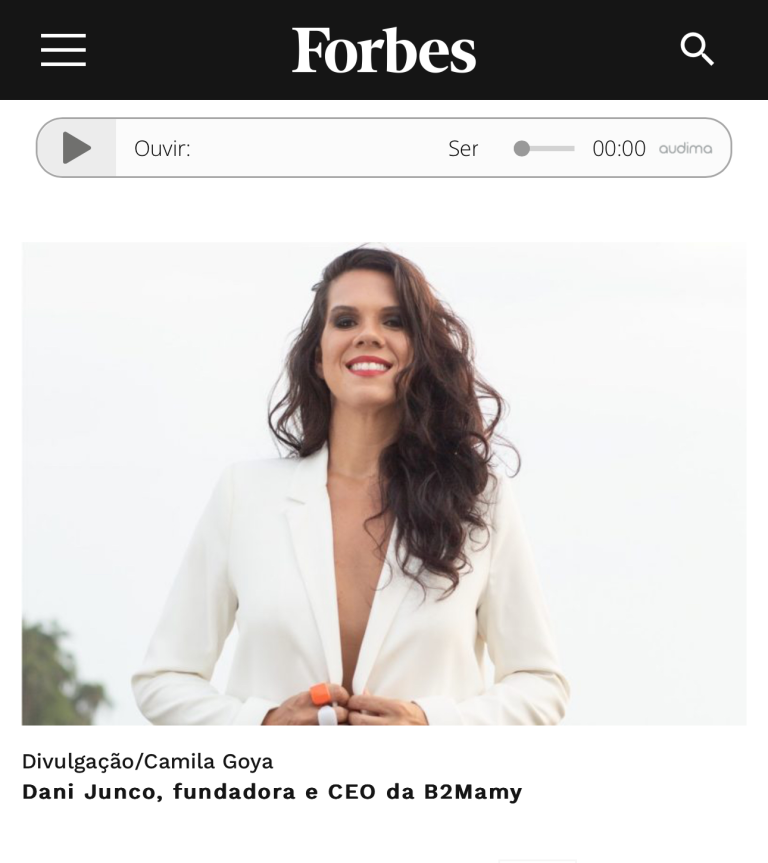
Task: Tap the audio progress slider
Action: 544,148
